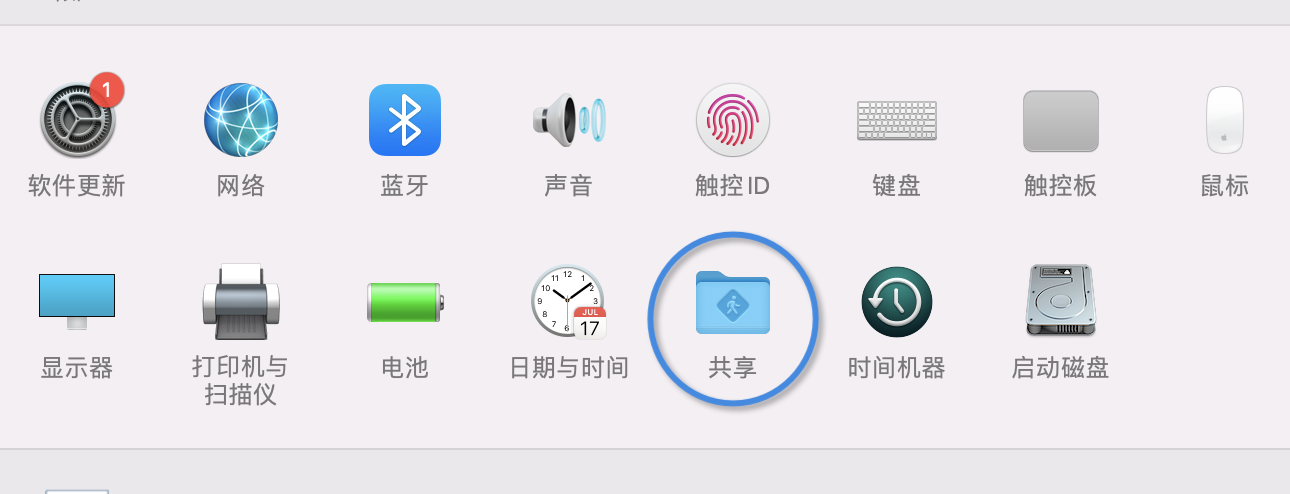Select the highlighted 共享 (Sharing) folder icon
Viewport: 1290px width, 494px height.
click(x=732, y=302)
